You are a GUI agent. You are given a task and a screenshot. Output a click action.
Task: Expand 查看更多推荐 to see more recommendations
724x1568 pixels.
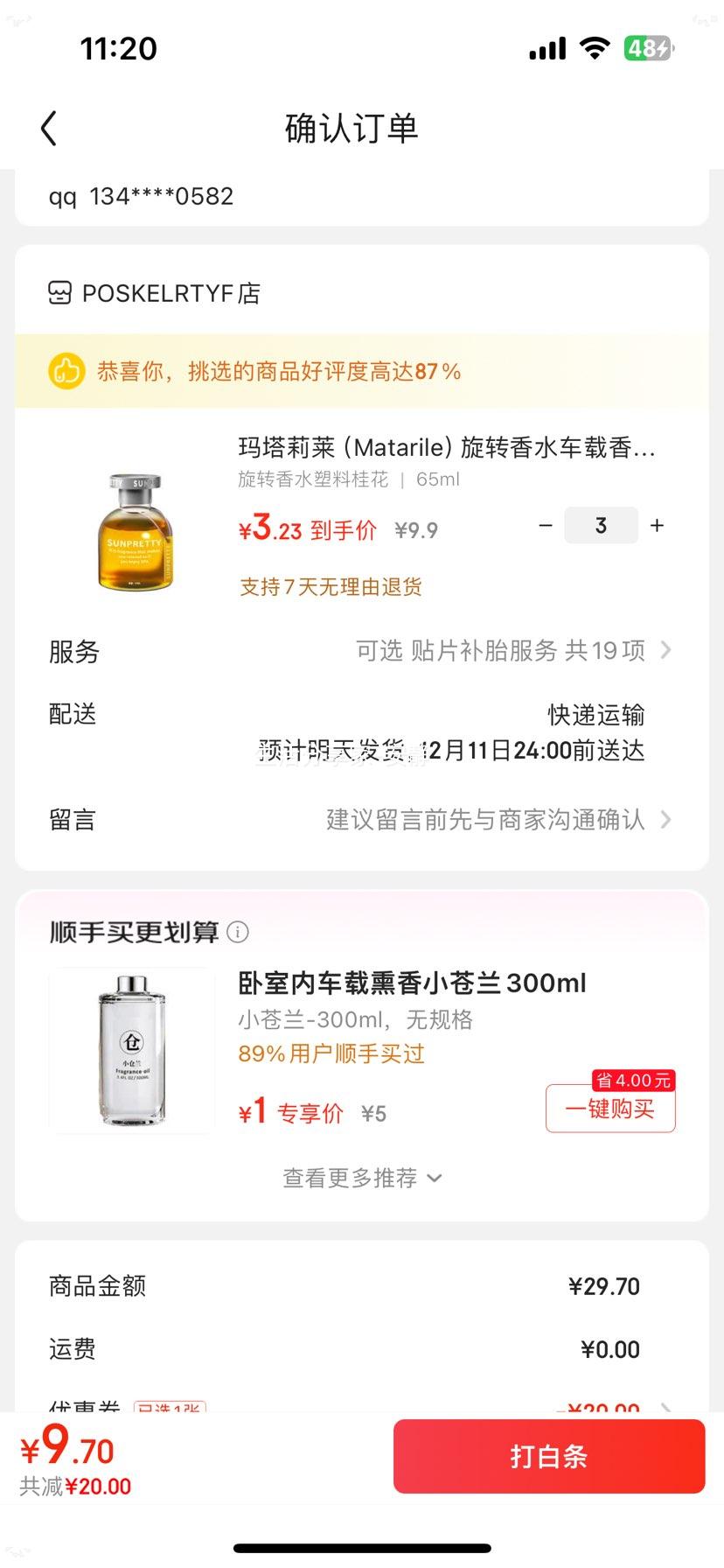[362, 1178]
